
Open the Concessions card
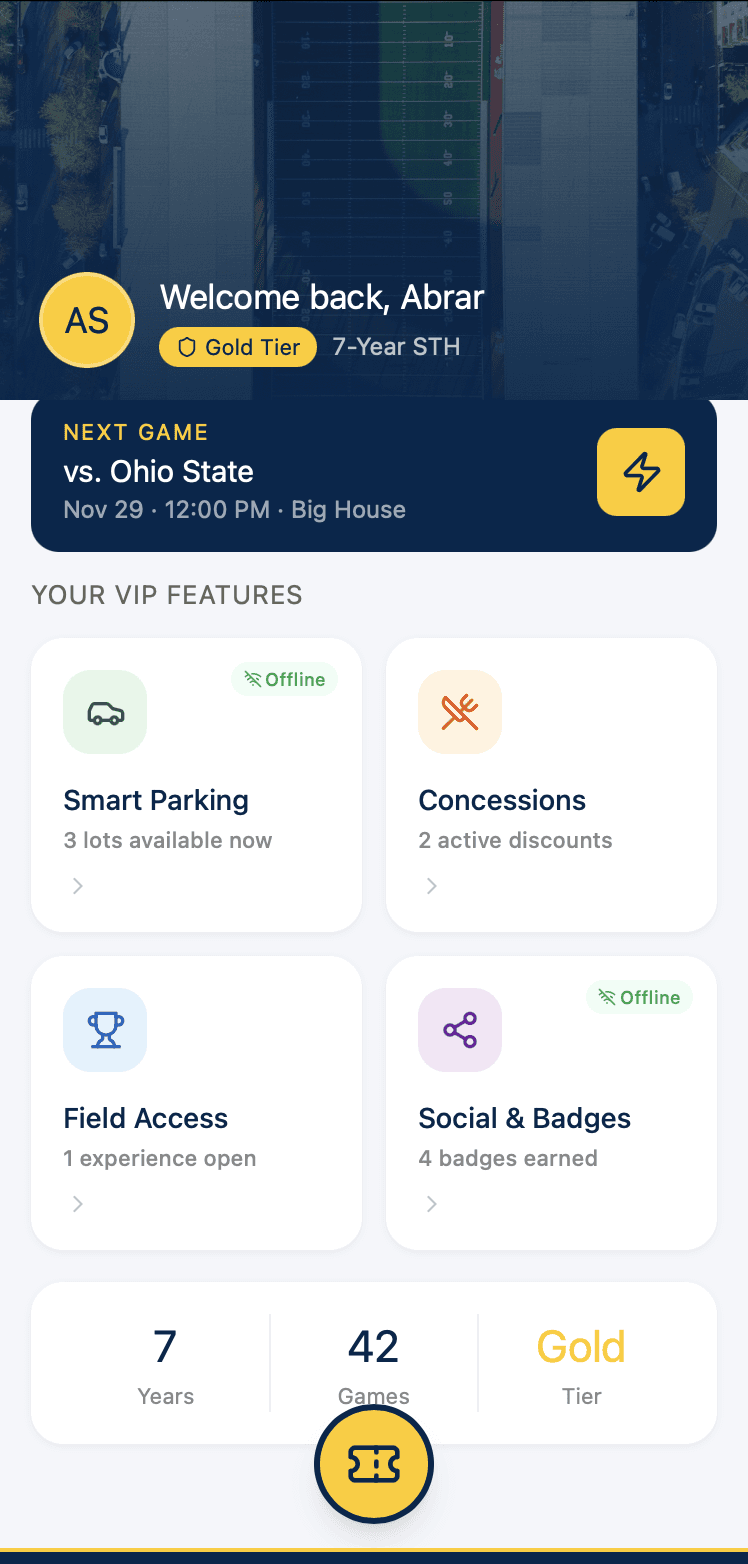pos(551,785)
